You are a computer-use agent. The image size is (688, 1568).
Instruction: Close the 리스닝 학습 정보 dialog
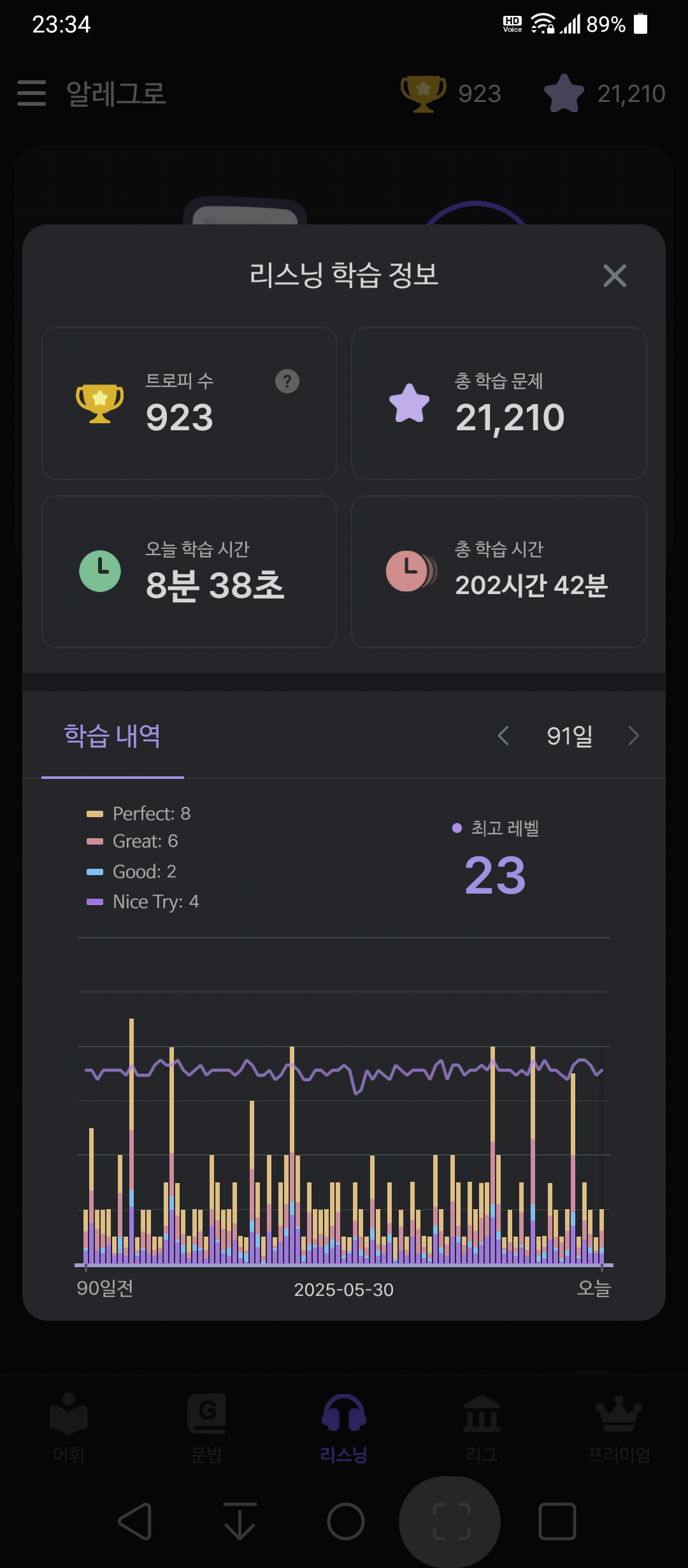tap(615, 275)
